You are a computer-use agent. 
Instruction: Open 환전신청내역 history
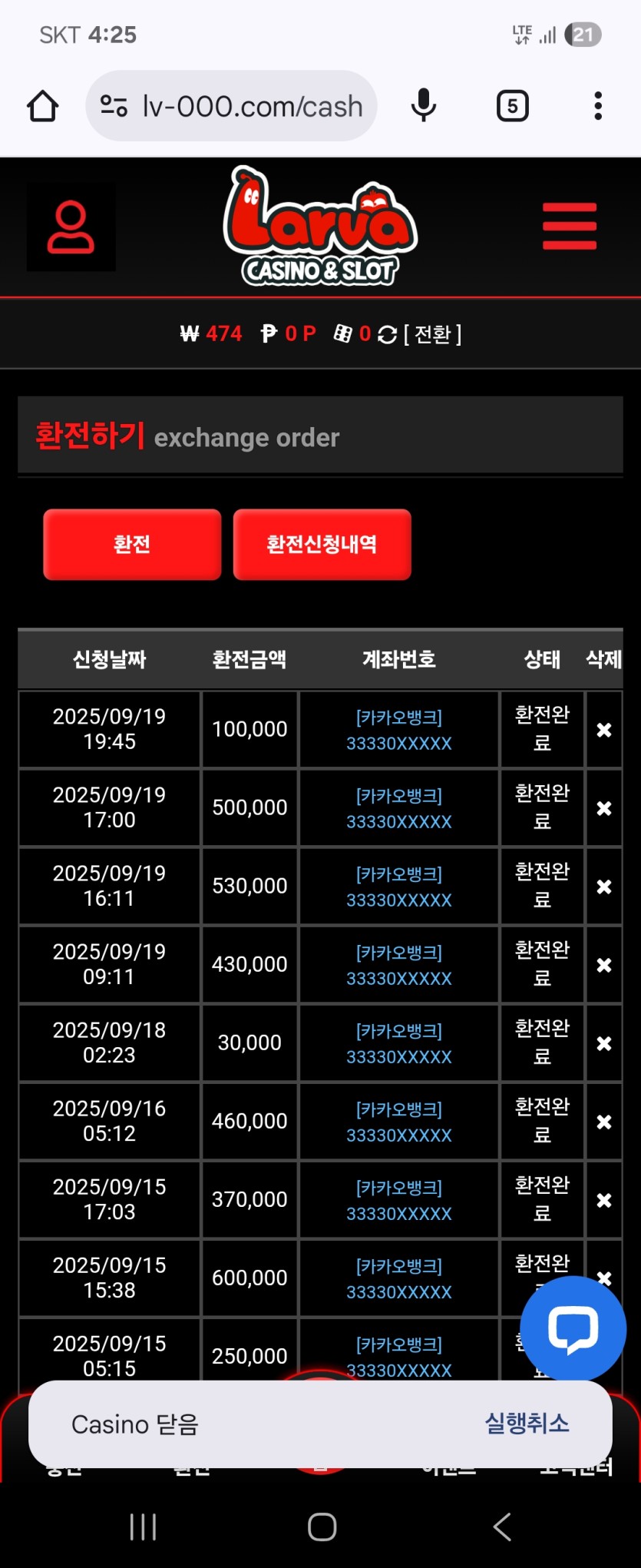click(x=322, y=544)
